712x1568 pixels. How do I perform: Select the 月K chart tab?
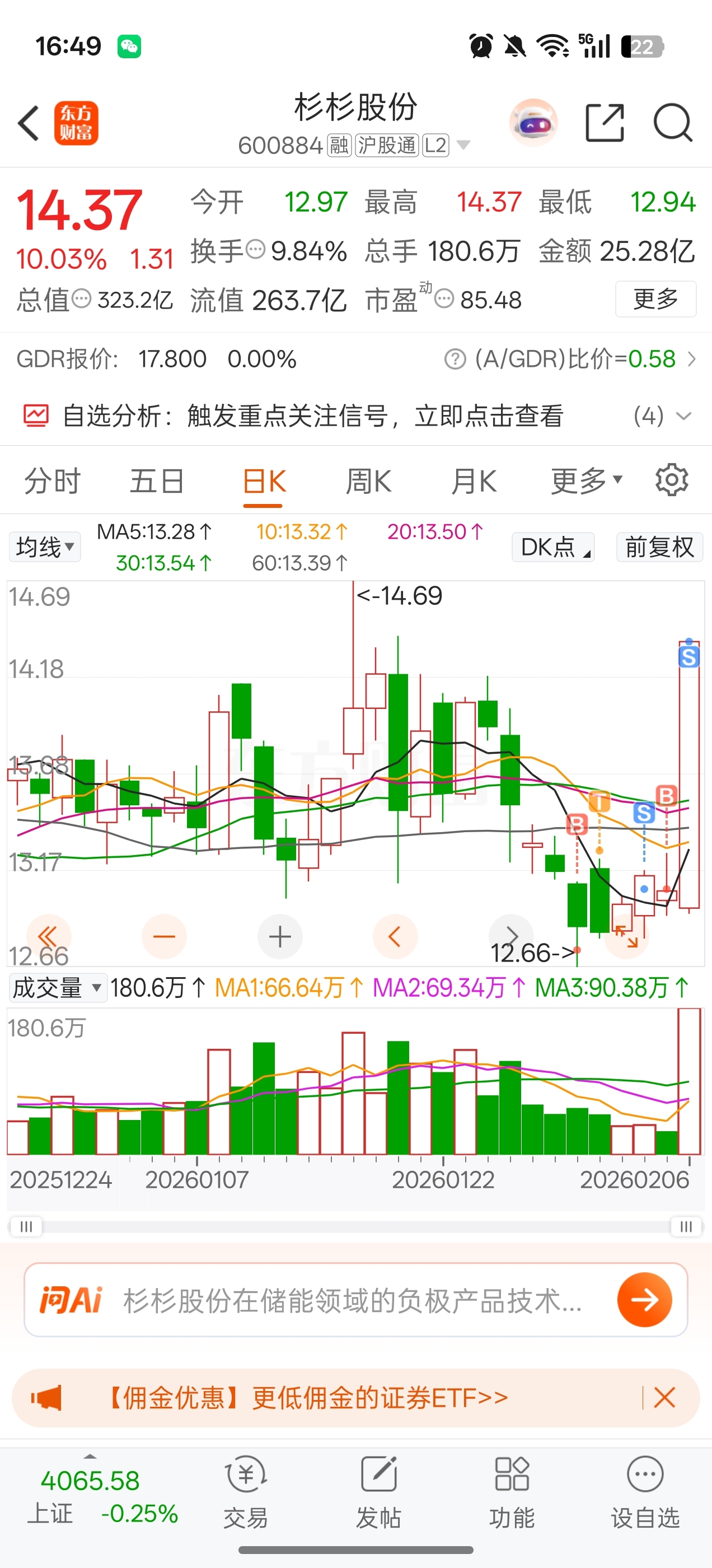coord(474,482)
